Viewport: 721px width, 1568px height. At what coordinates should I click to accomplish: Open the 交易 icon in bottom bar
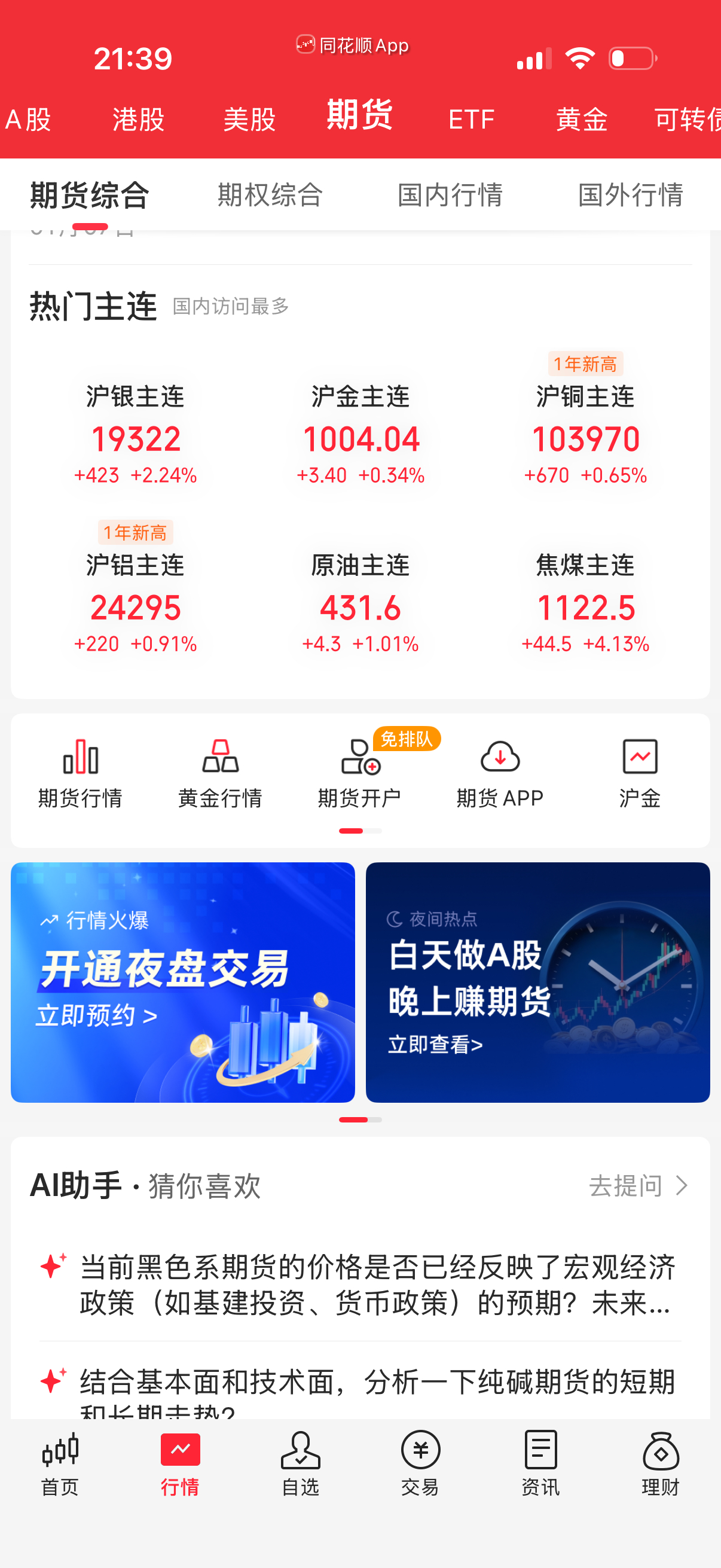coord(420,1461)
